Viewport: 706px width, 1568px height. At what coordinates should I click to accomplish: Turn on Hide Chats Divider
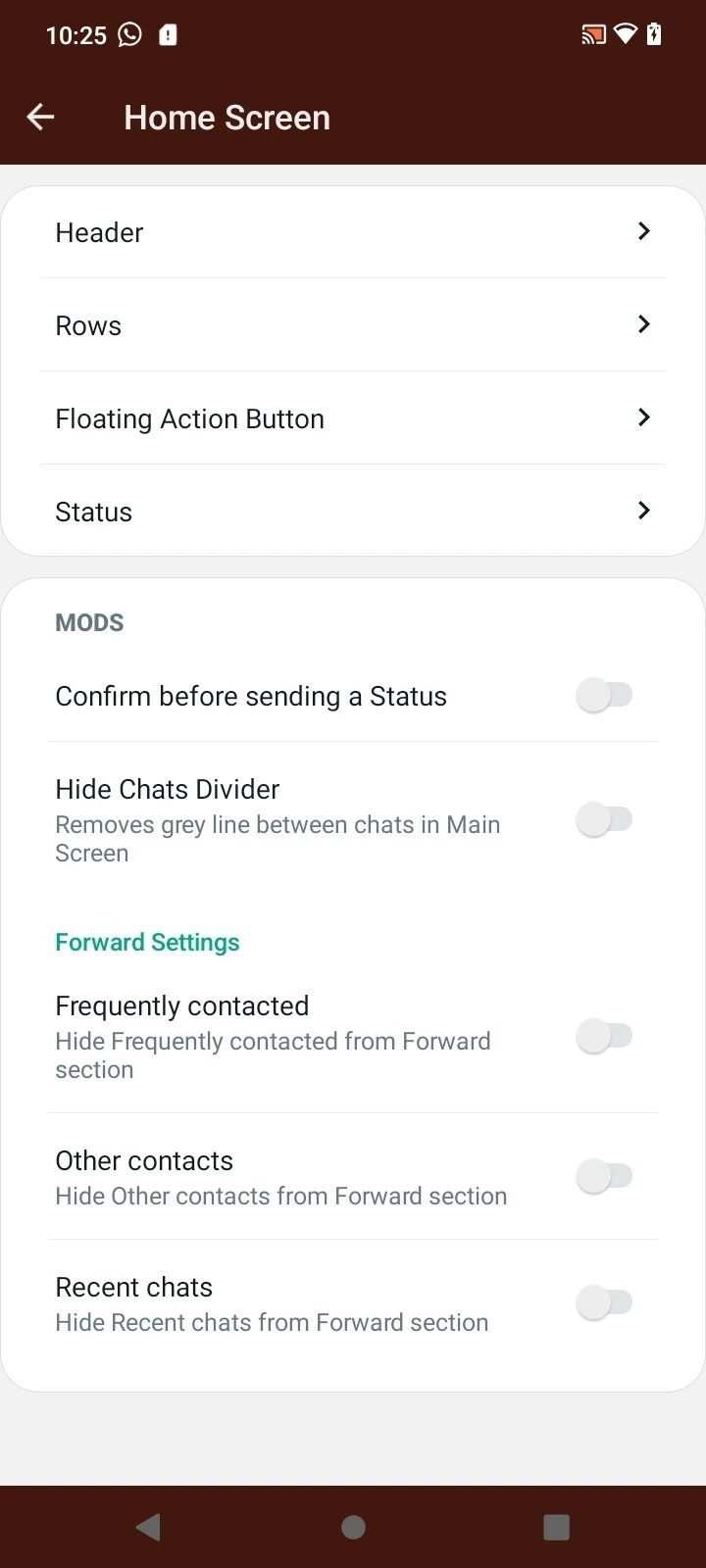click(604, 819)
